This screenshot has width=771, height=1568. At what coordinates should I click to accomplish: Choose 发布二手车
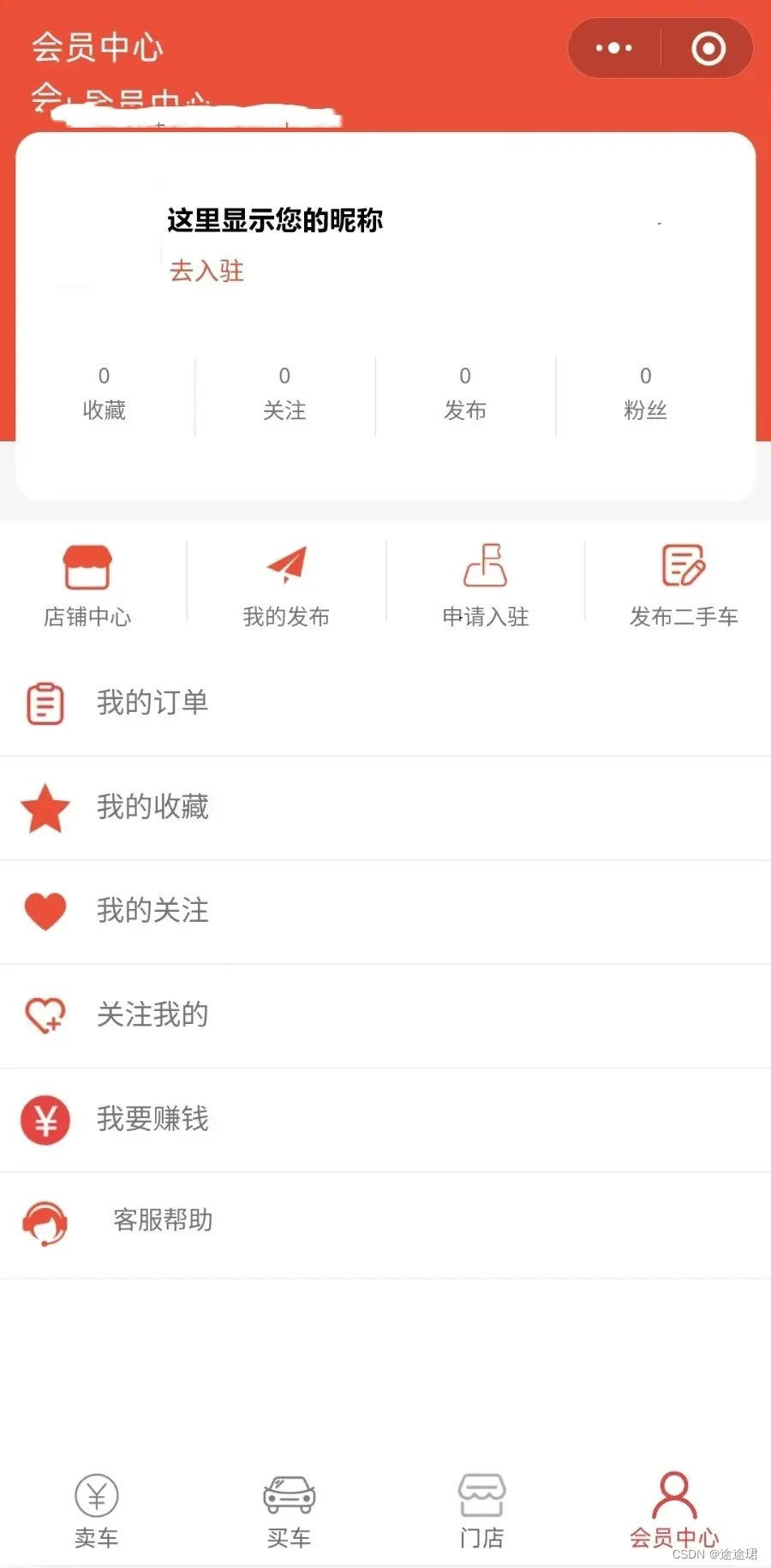(x=684, y=587)
